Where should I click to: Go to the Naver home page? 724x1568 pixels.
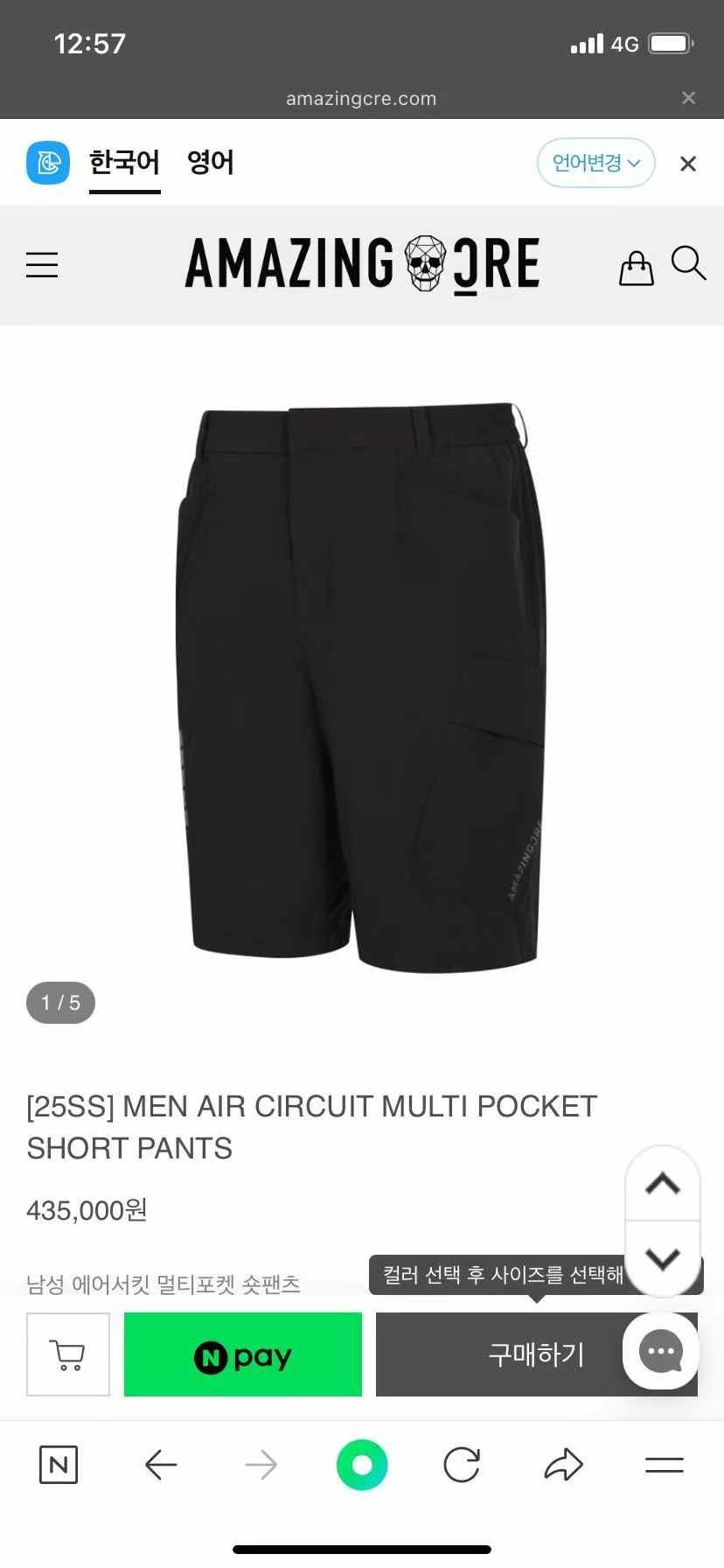click(59, 1465)
